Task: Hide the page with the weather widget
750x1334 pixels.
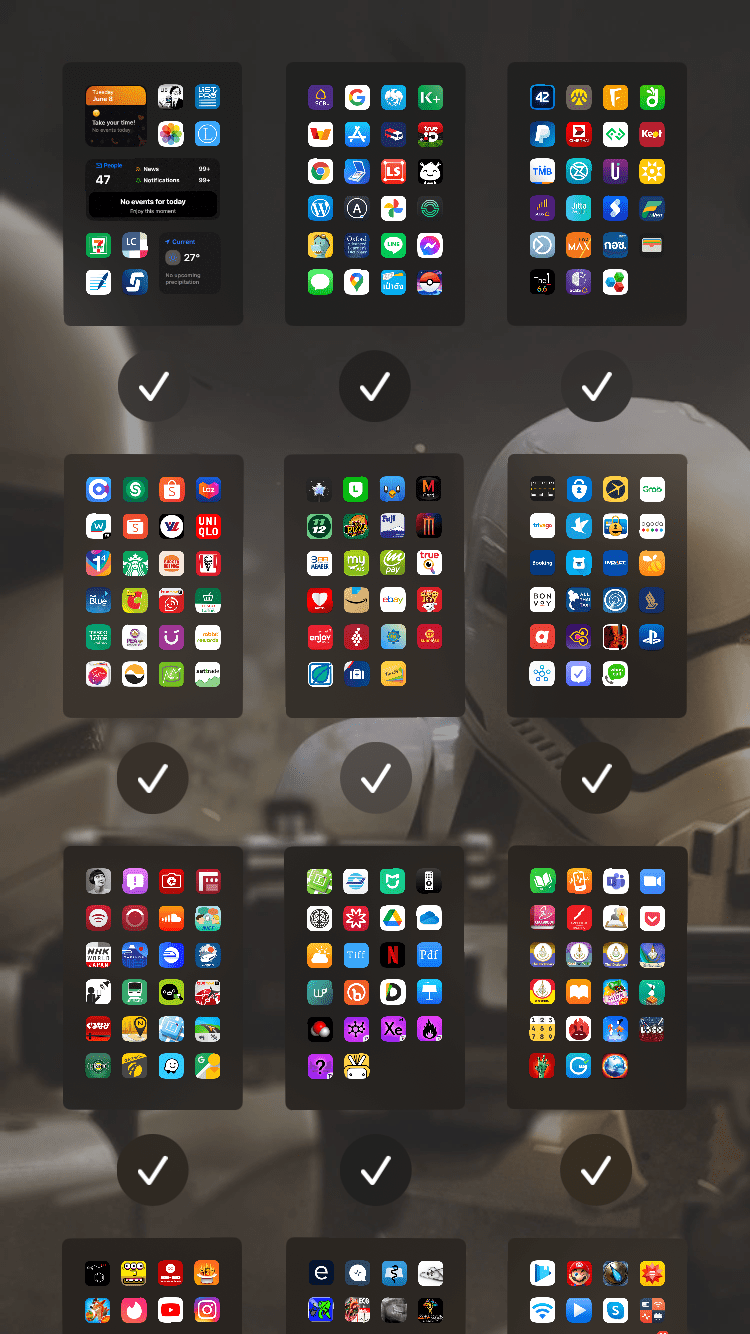Action: coord(153,386)
